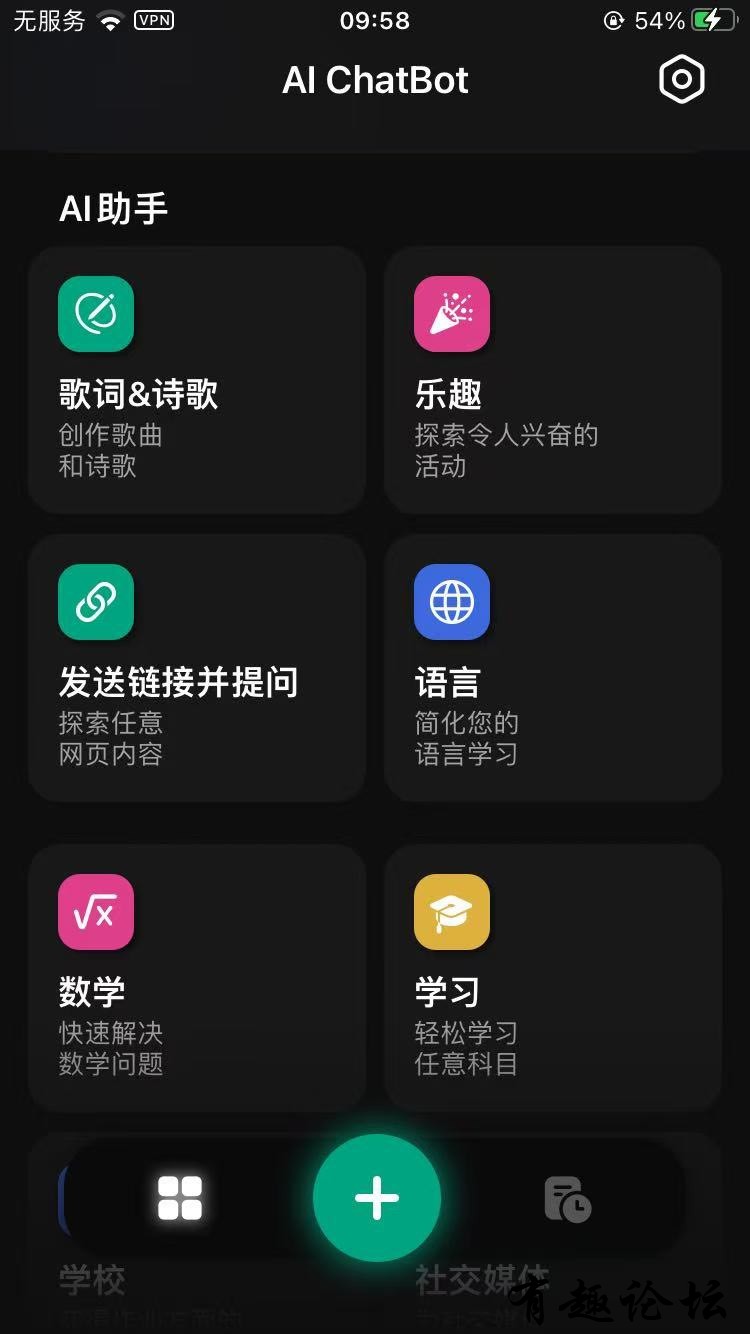Start a new chat with plus button
The height and width of the screenshot is (1334, 750).
[376, 1198]
